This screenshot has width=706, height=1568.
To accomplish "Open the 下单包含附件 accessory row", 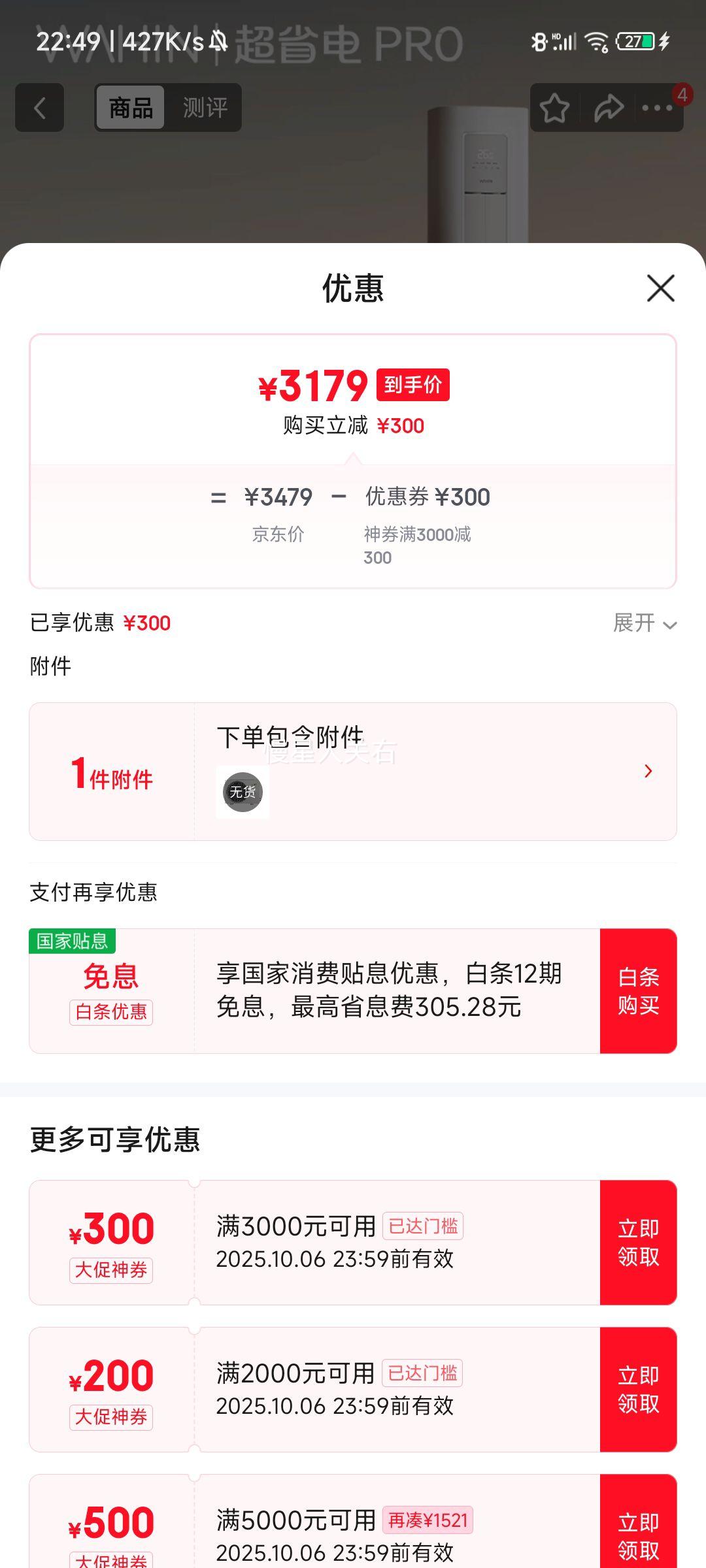I will pyautogui.click(x=434, y=771).
